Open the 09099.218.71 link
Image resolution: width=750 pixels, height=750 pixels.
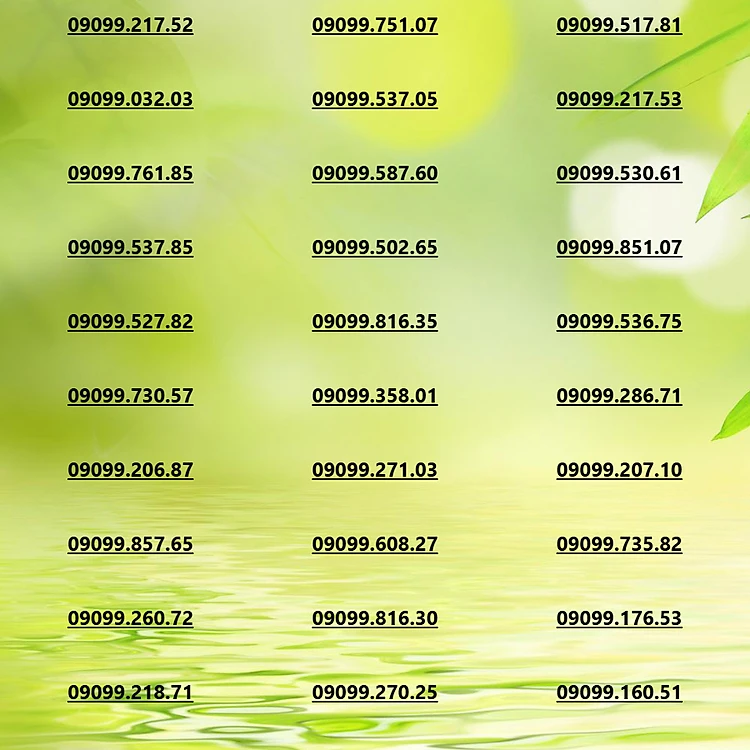click(x=131, y=693)
